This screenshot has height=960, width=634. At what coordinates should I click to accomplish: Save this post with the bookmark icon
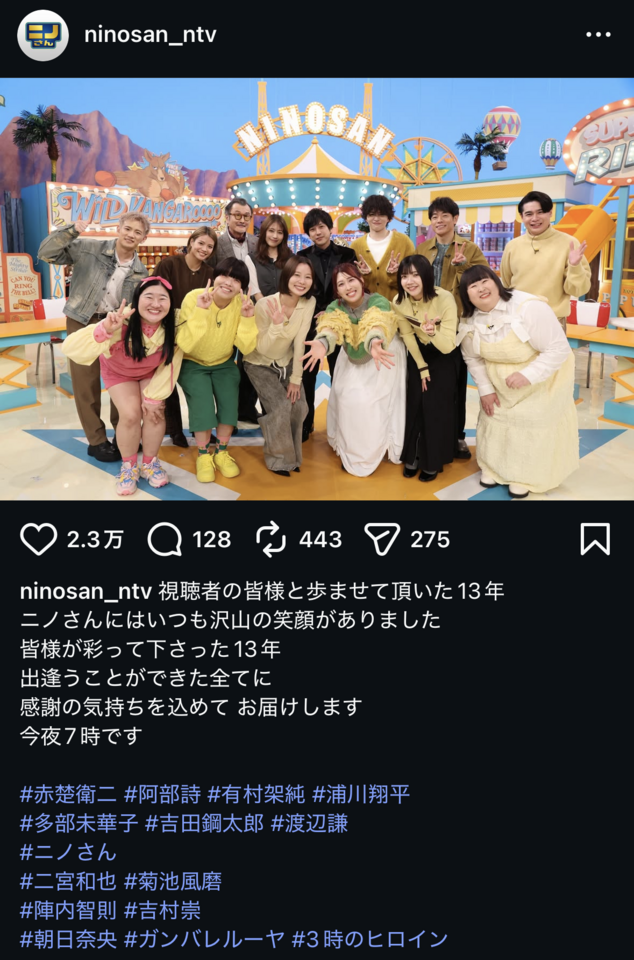(595, 539)
